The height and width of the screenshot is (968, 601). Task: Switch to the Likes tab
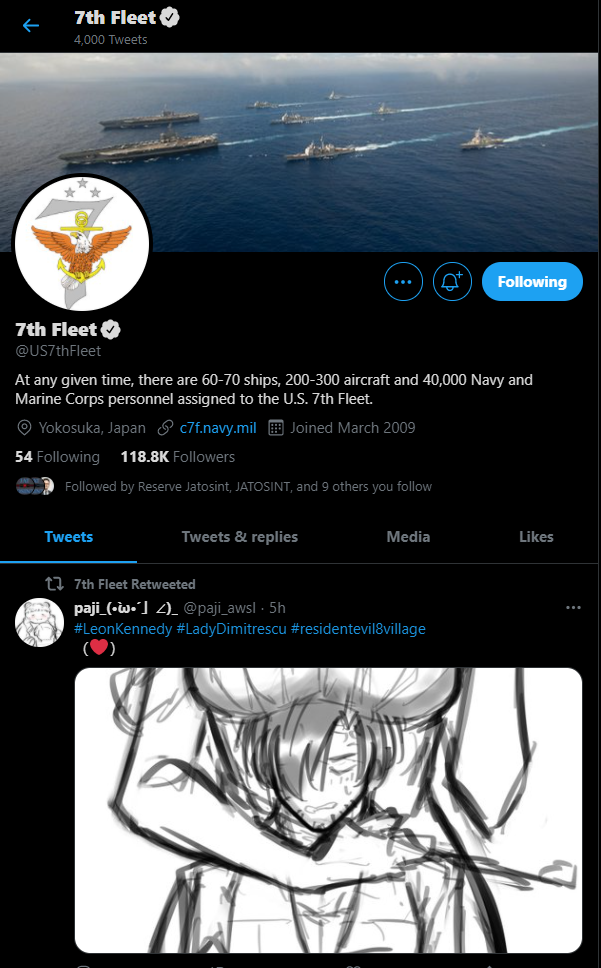(536, 537)
